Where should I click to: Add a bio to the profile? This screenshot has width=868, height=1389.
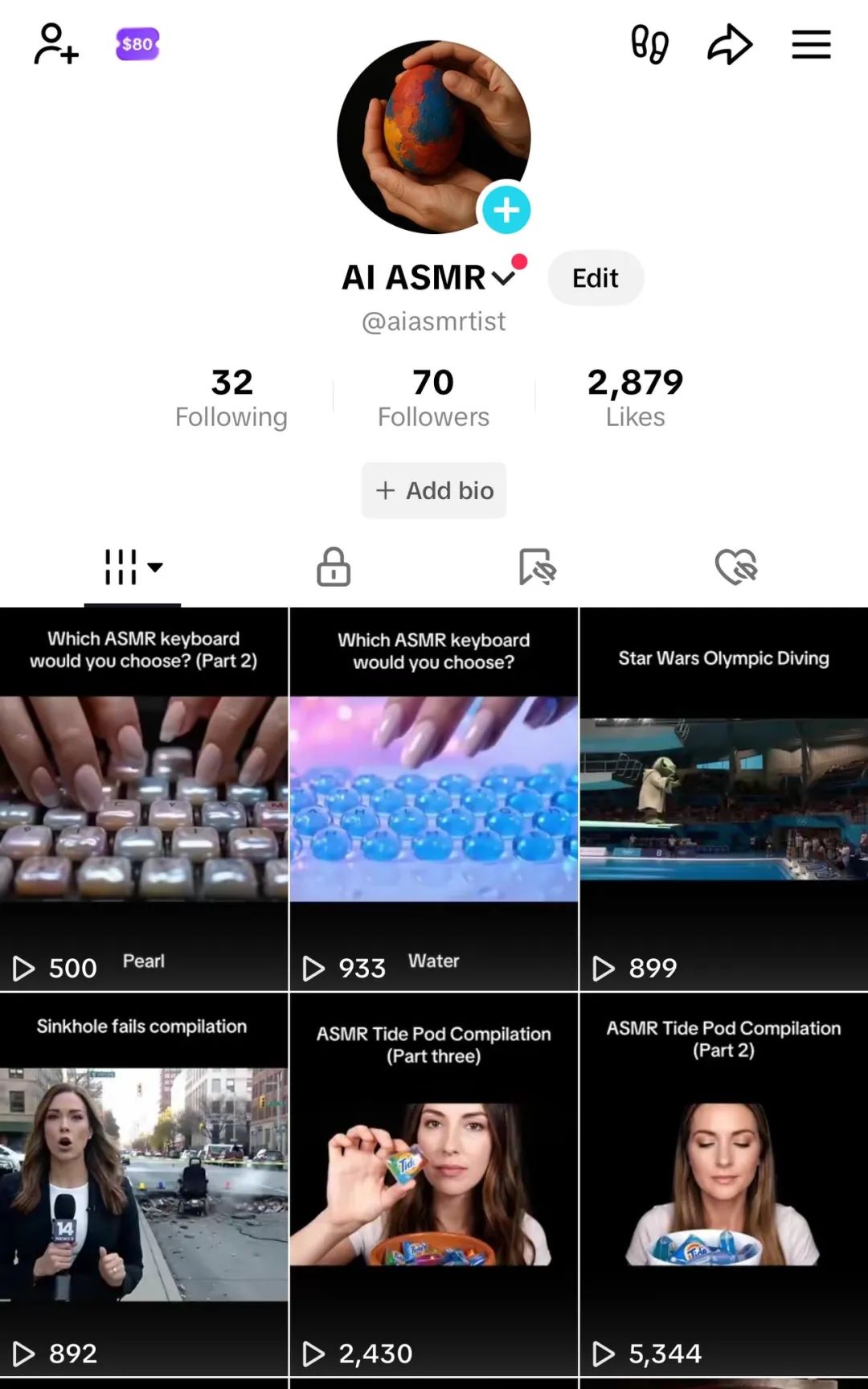point(434,490)
